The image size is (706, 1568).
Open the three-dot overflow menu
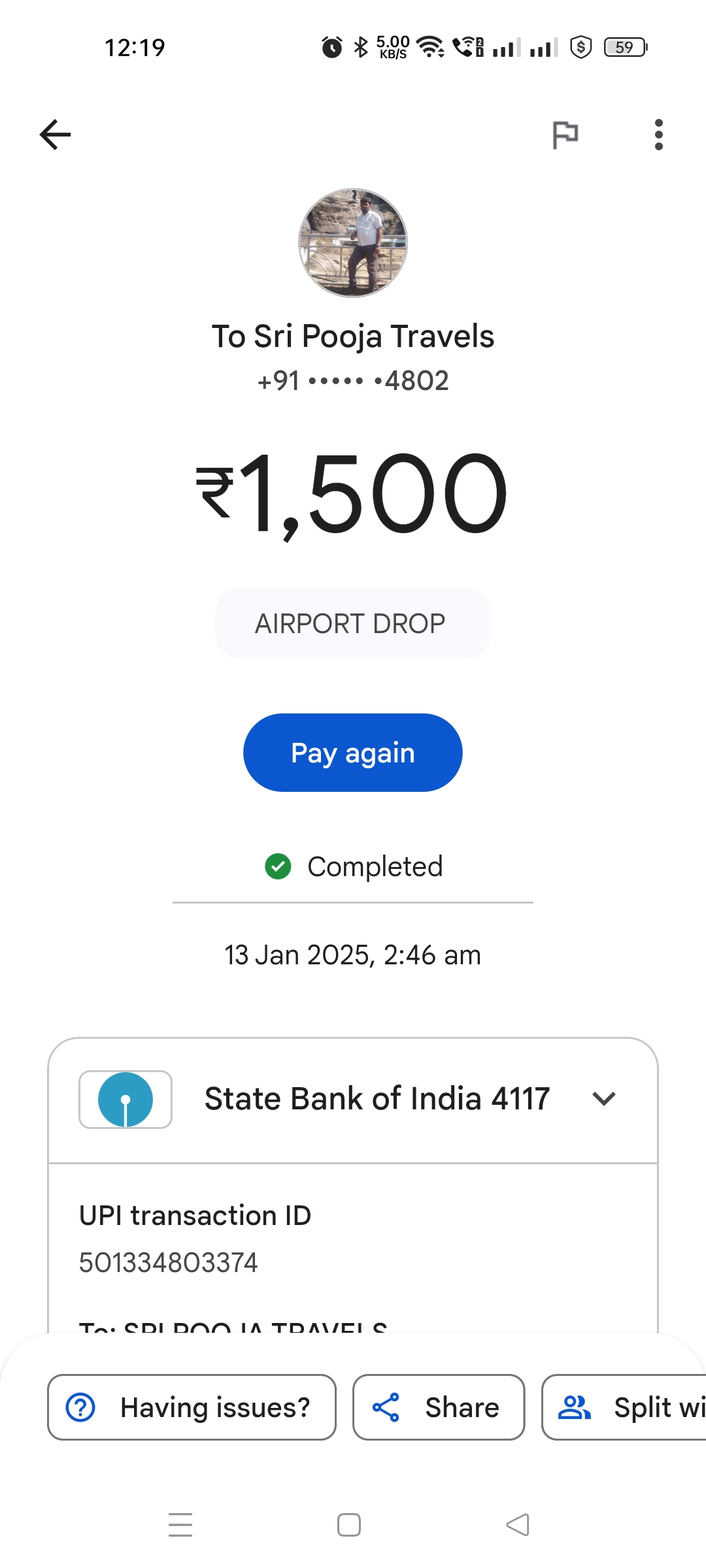[658, 135]
